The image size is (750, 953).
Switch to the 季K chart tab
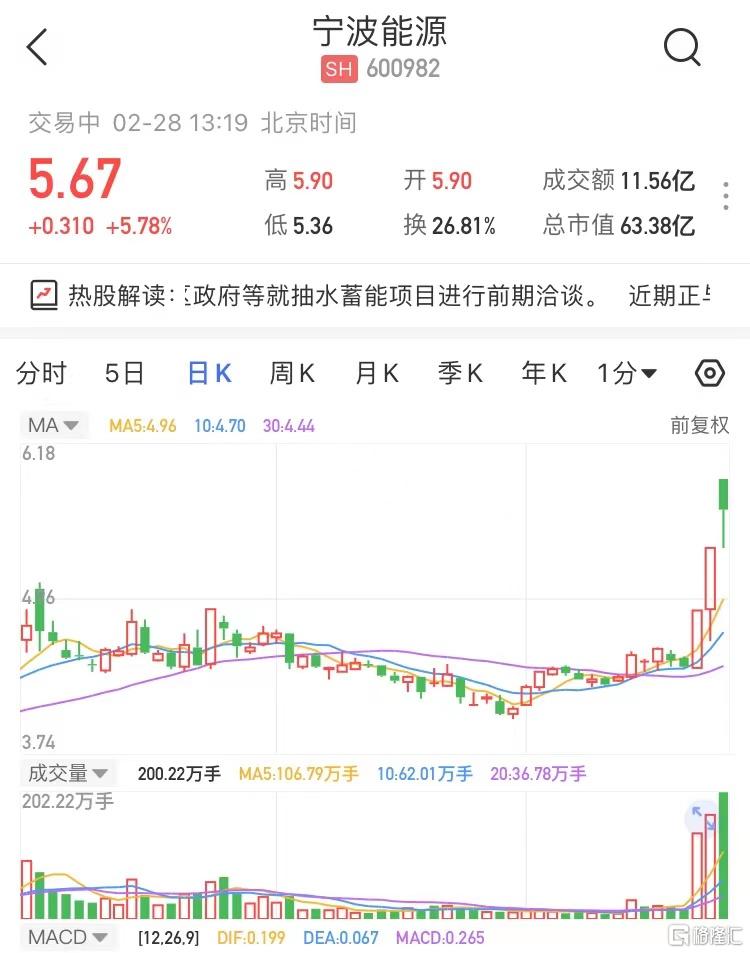460,373
